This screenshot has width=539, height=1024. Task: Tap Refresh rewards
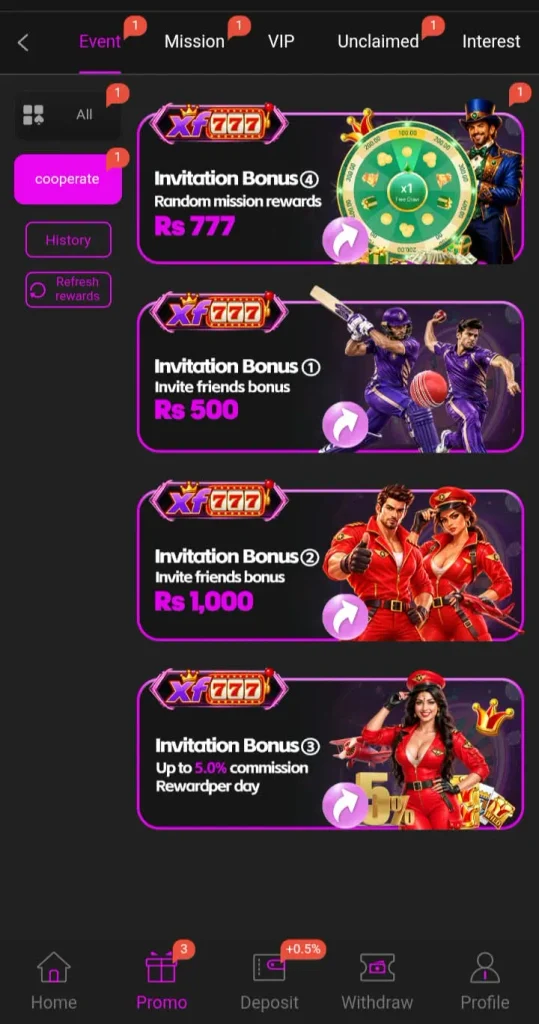point(68,289)
